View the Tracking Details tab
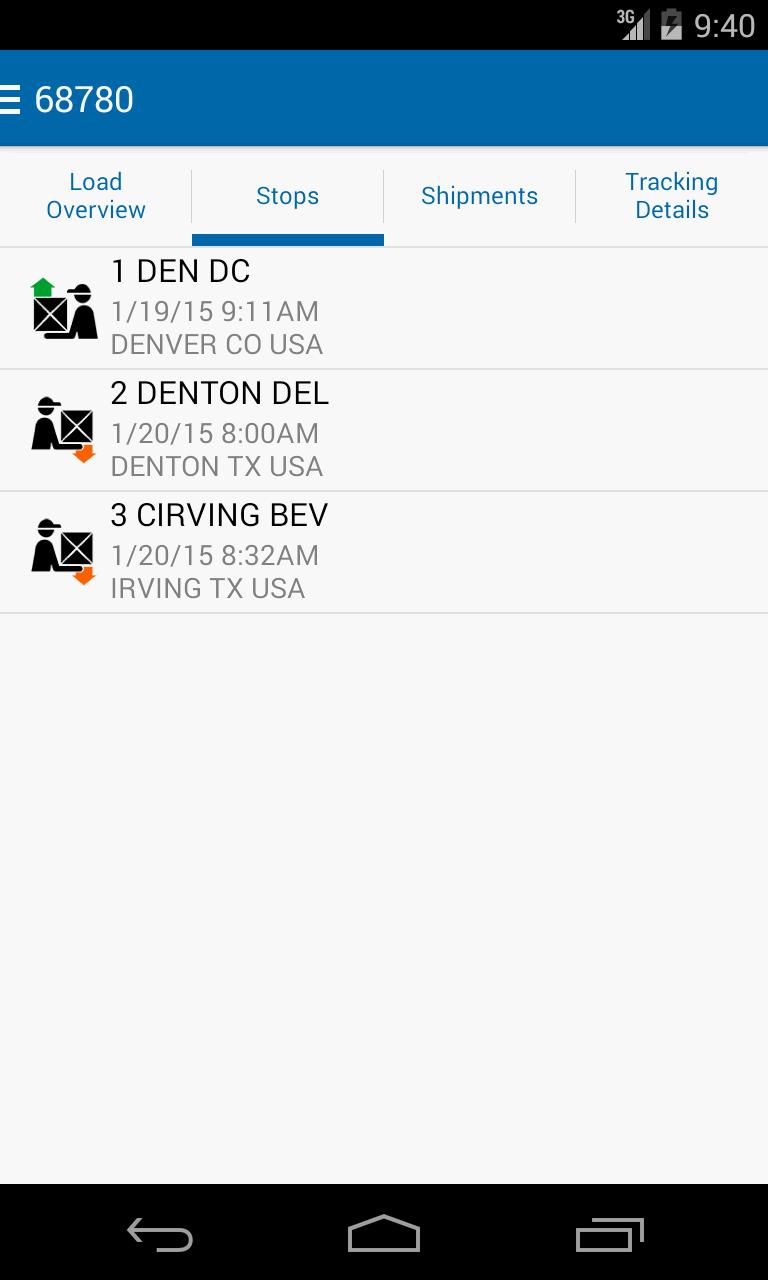The height and width of the screenshot is (1280, 768). pyautogui.click(x=672, y=196)
